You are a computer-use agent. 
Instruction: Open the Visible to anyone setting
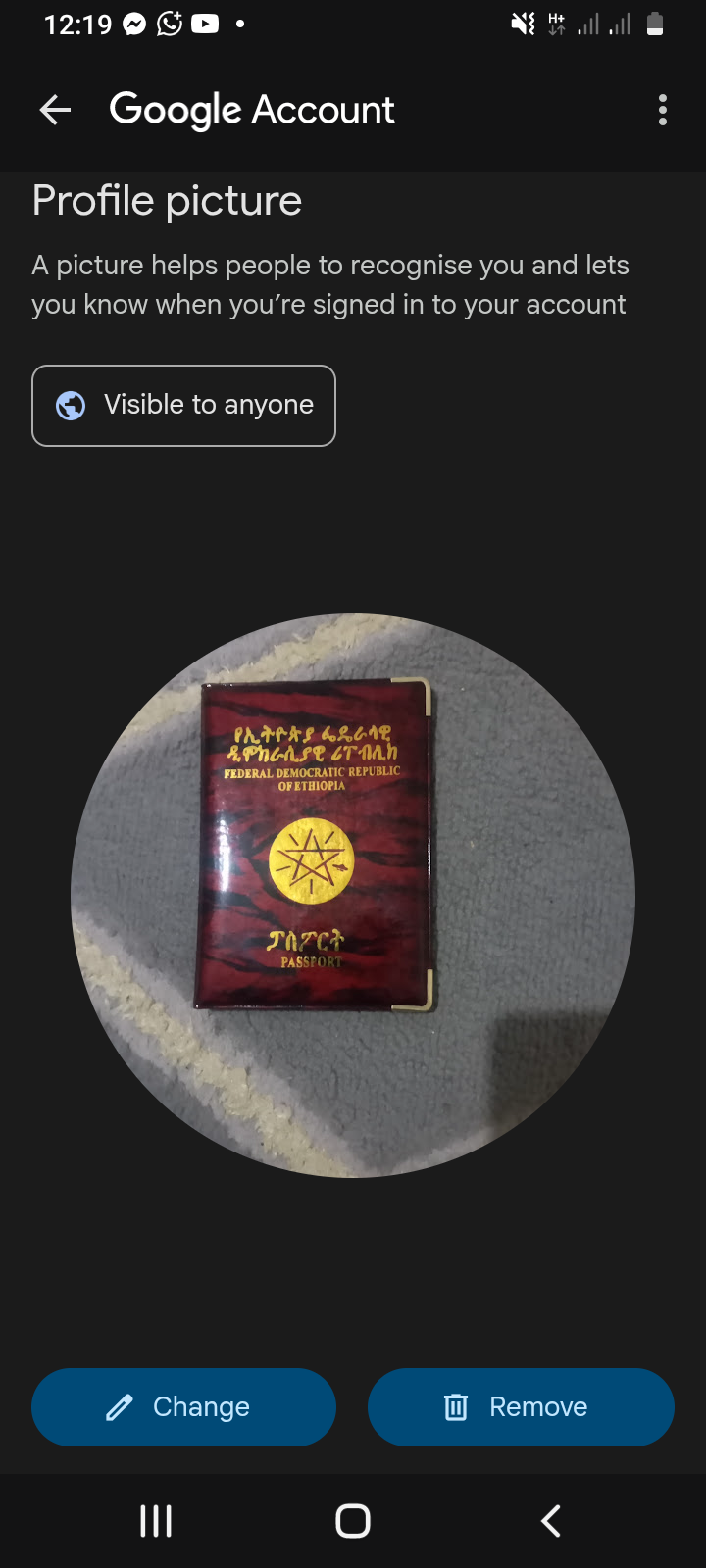183,406
